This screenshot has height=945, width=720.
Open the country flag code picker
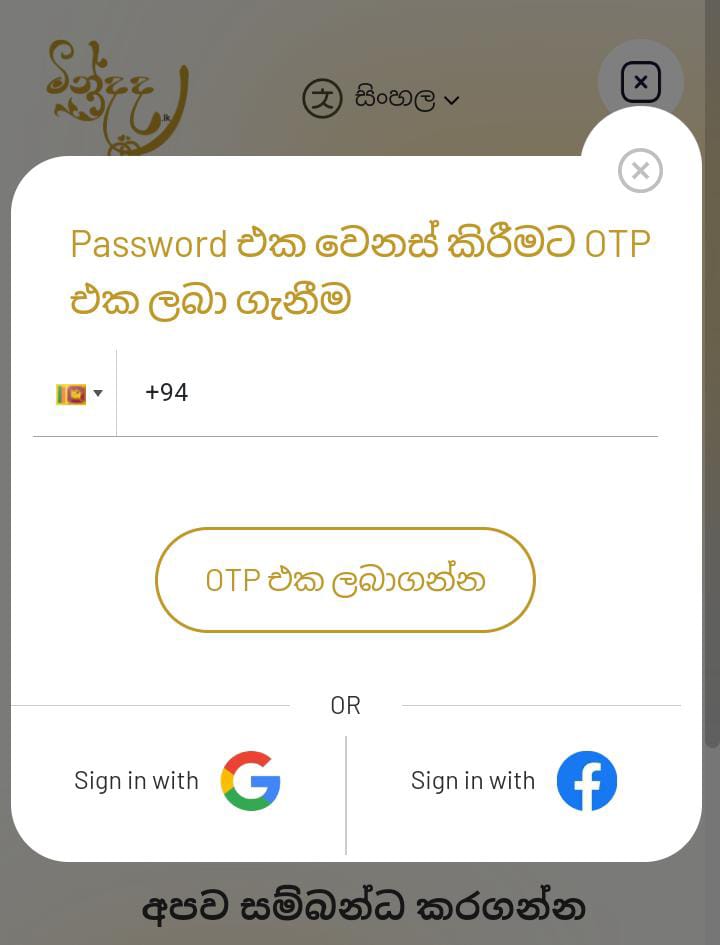(x=79, y=393)
